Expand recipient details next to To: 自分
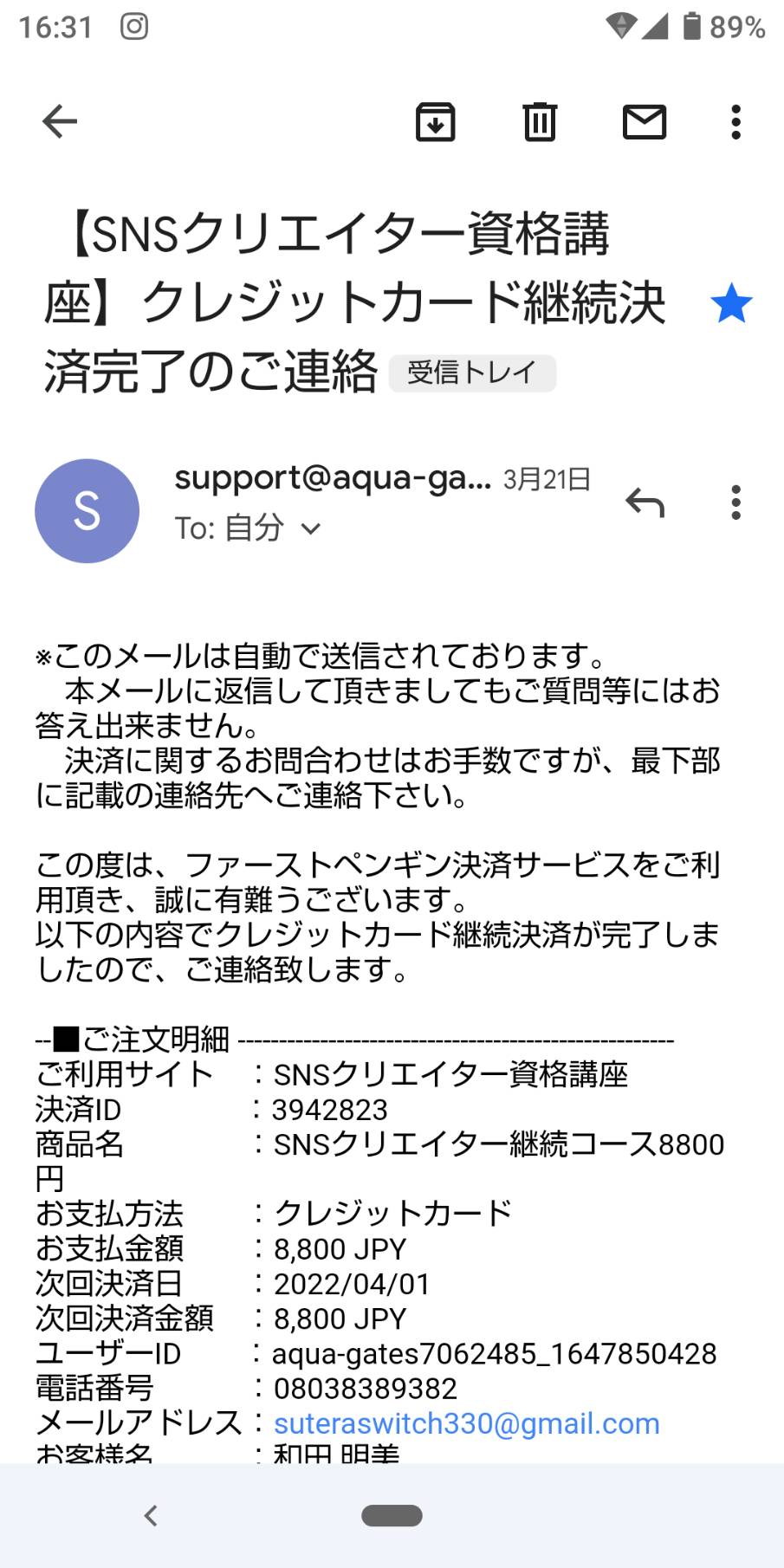The height and width of the screenshot is (1568, 784). 310,528
